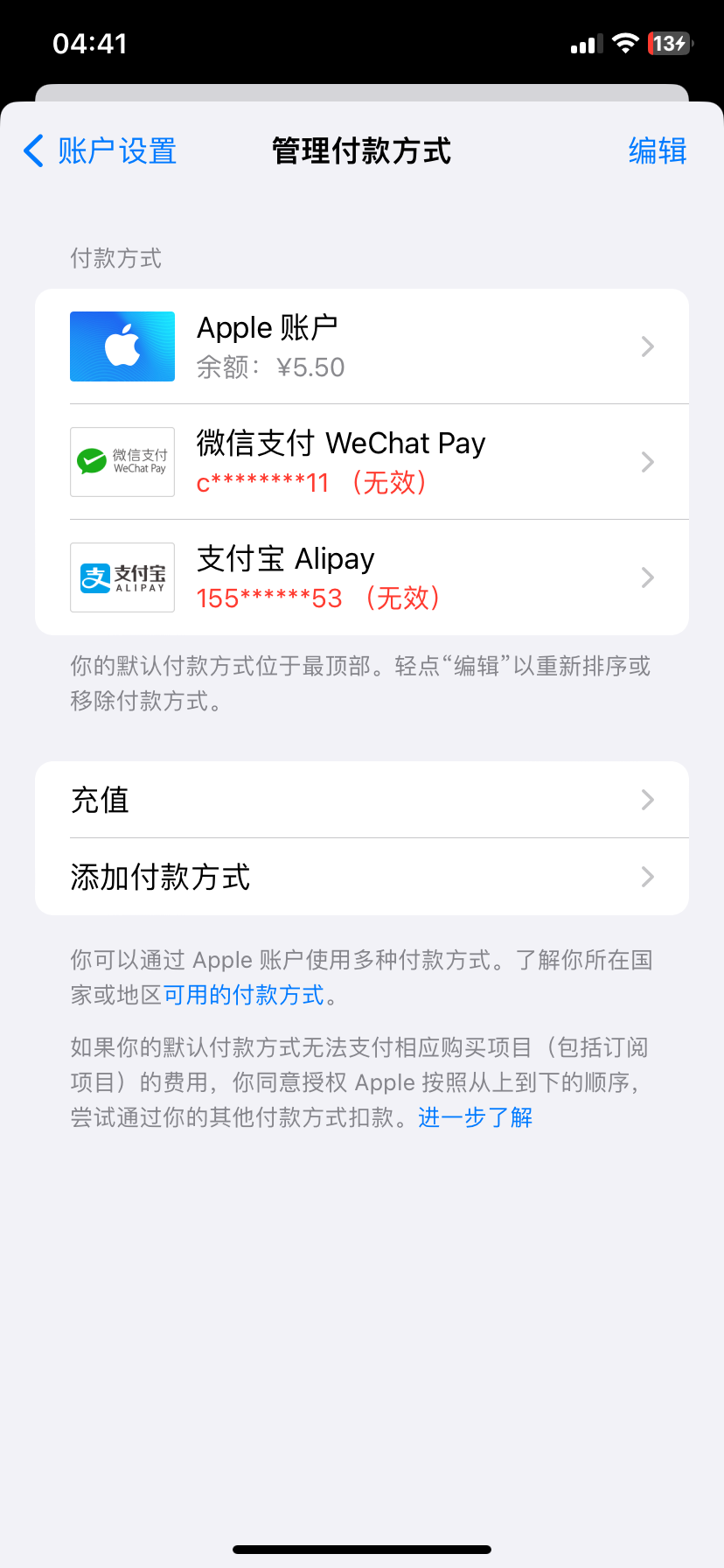Go back to 账户设置
The width and height of the screenshot is (724, 1568).
coord(100,151)
